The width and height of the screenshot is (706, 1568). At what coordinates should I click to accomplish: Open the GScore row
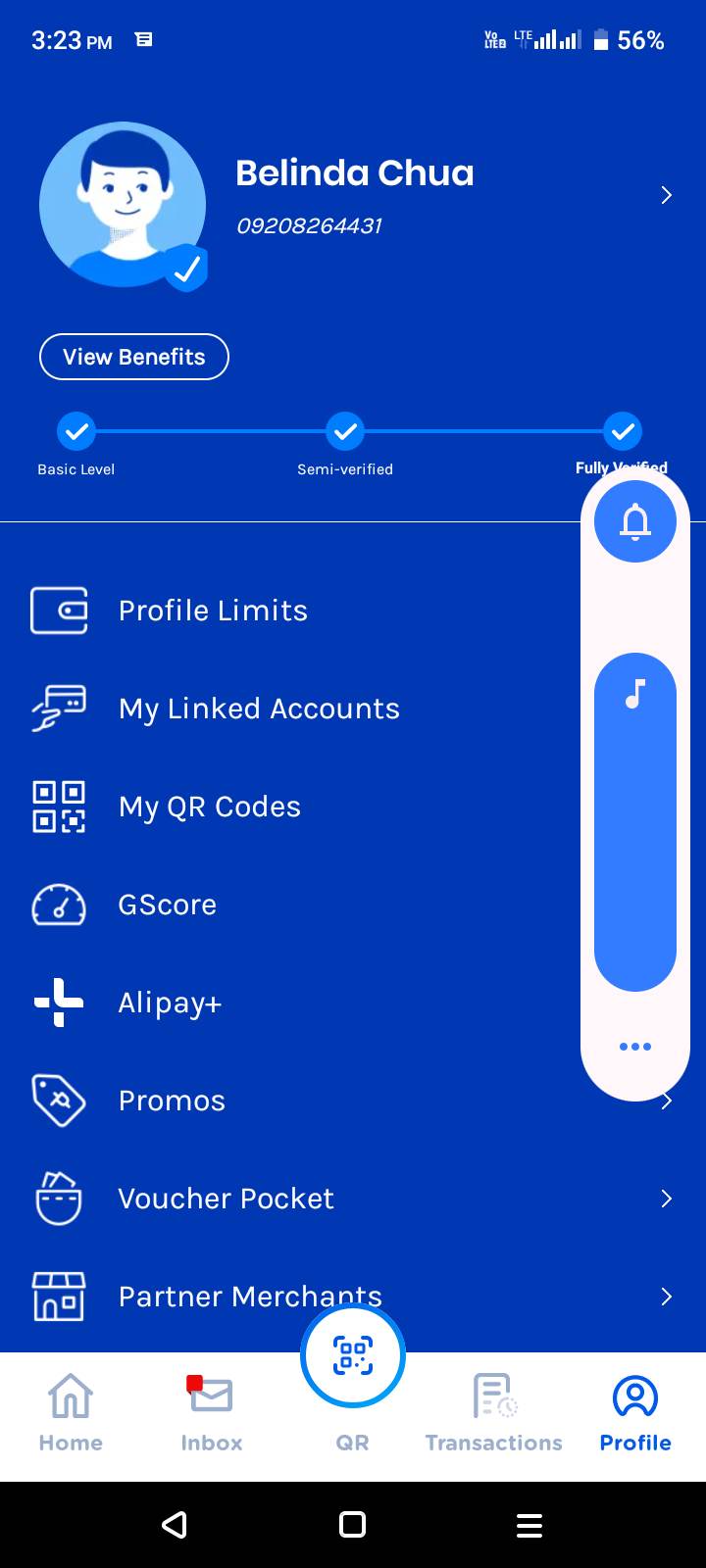click(x=167, y=905)
